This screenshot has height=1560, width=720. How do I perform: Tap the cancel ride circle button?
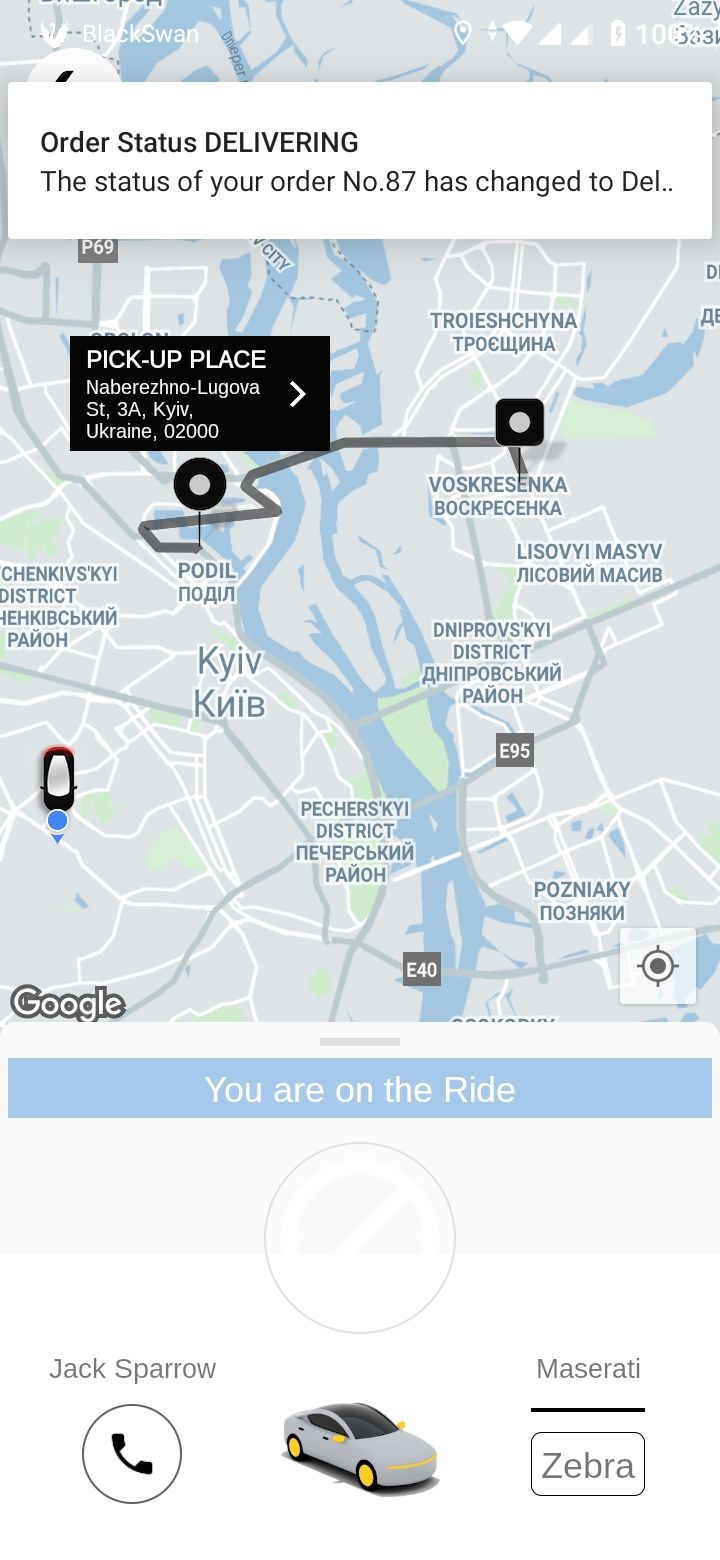(360, 1238)
